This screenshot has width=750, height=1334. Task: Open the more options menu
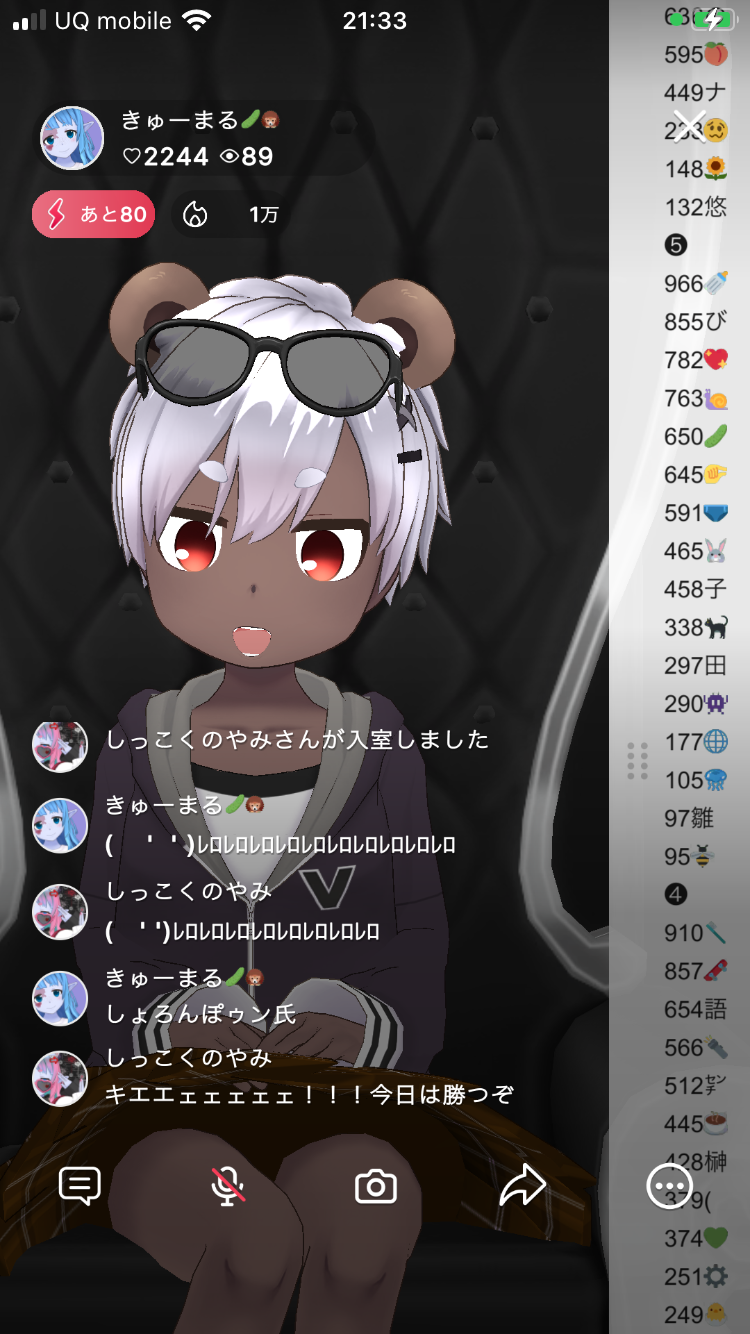[x=669, y=1187]
